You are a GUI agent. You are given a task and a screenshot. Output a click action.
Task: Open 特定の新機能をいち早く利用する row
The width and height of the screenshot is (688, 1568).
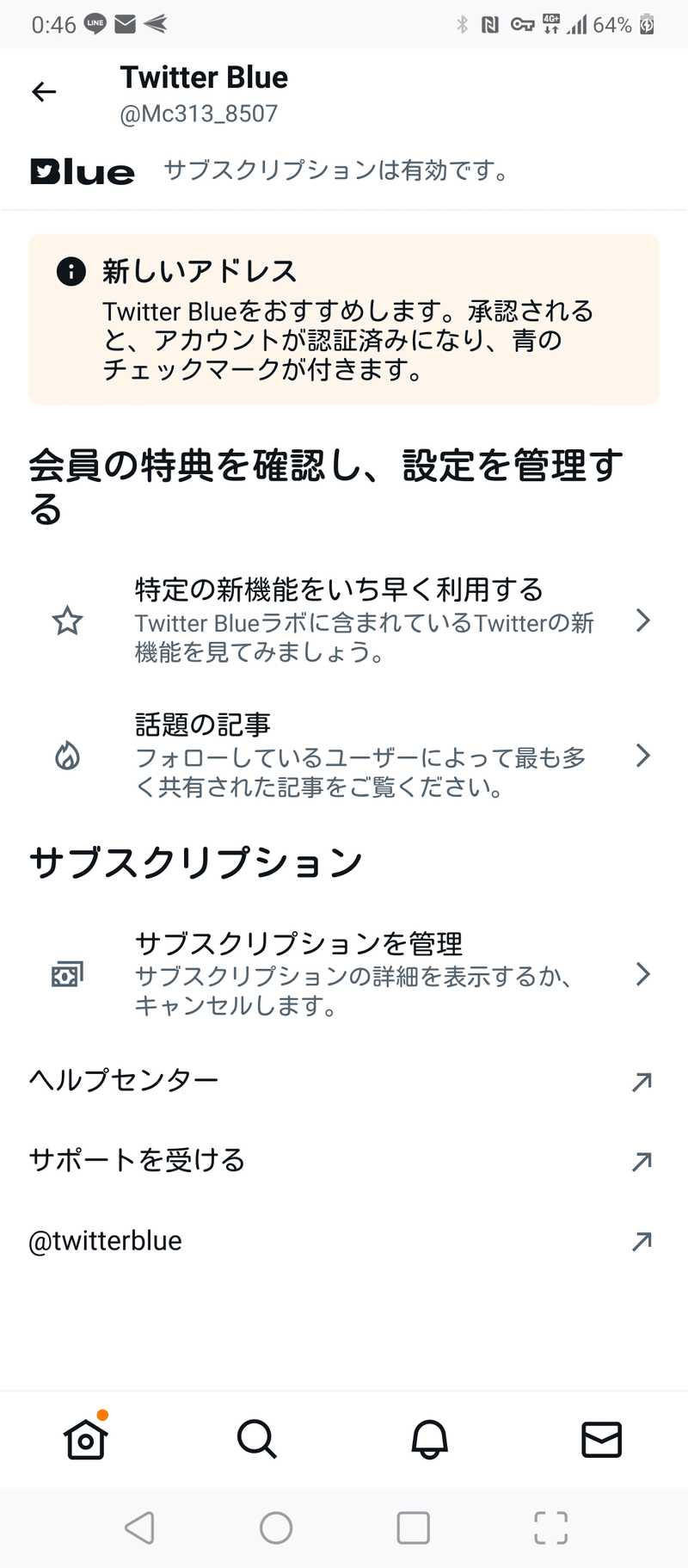pos(344,620)
